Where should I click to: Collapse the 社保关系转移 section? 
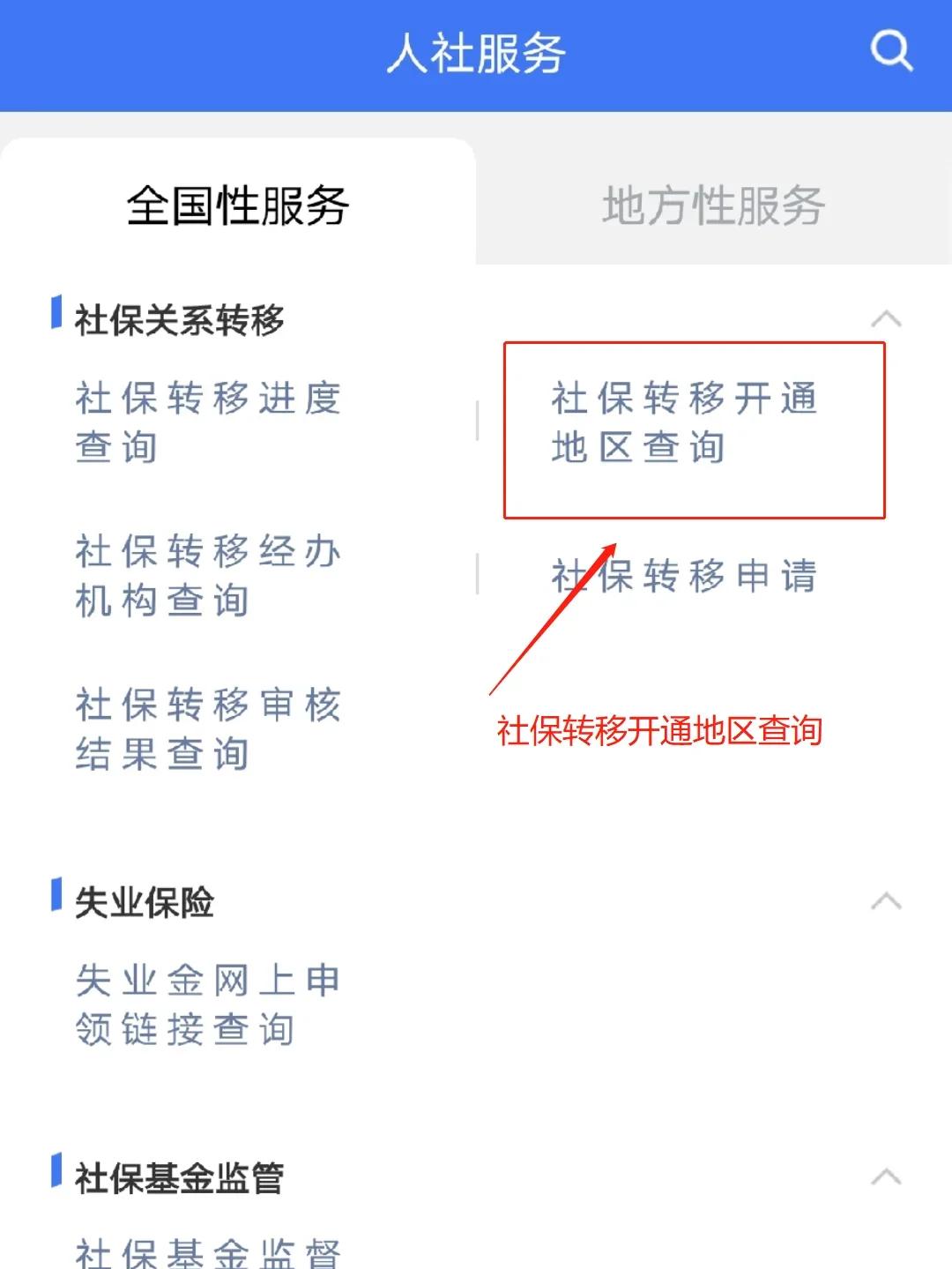pyautogui.click(x=886, y=319)
